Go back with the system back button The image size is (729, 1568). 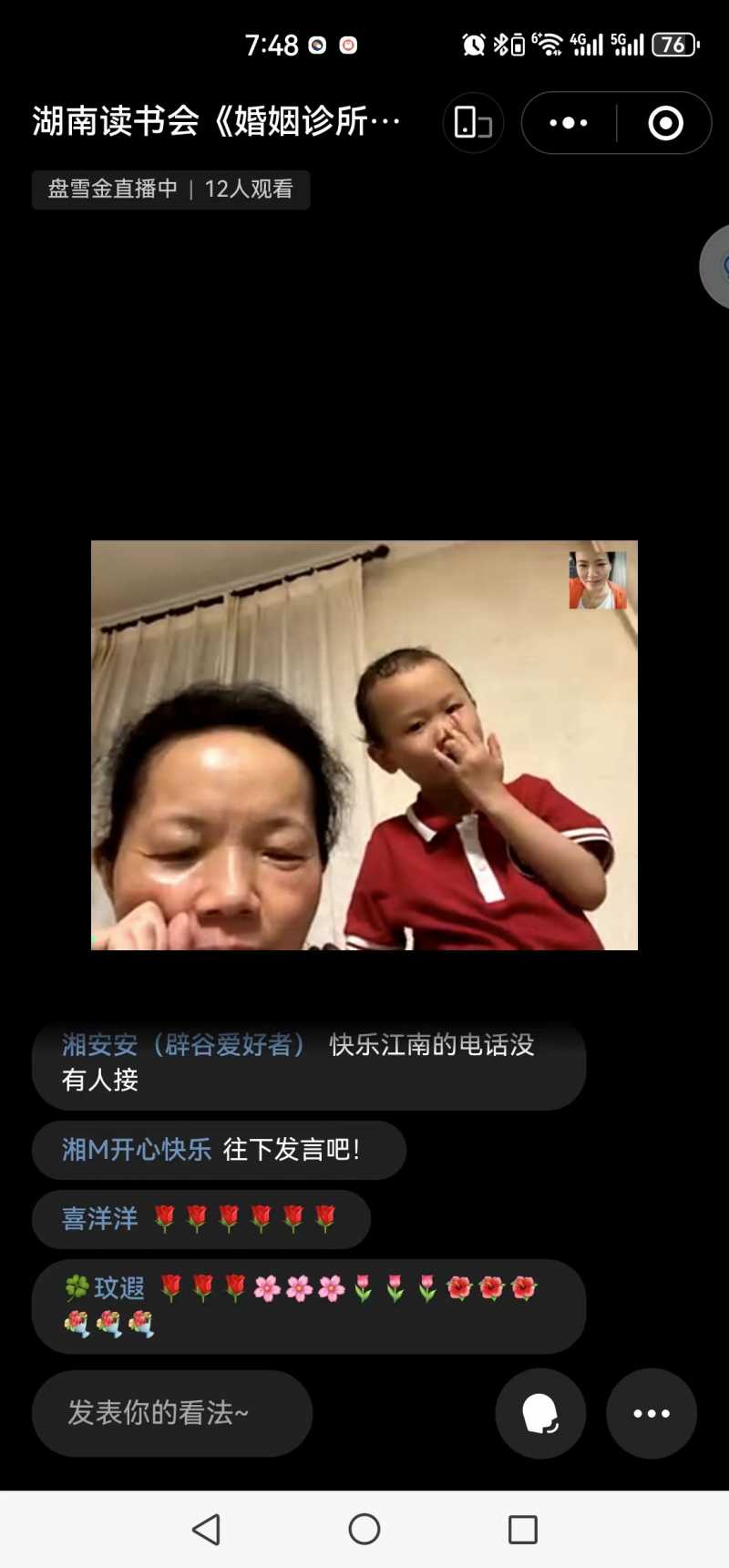click(x=207, y=1529)
